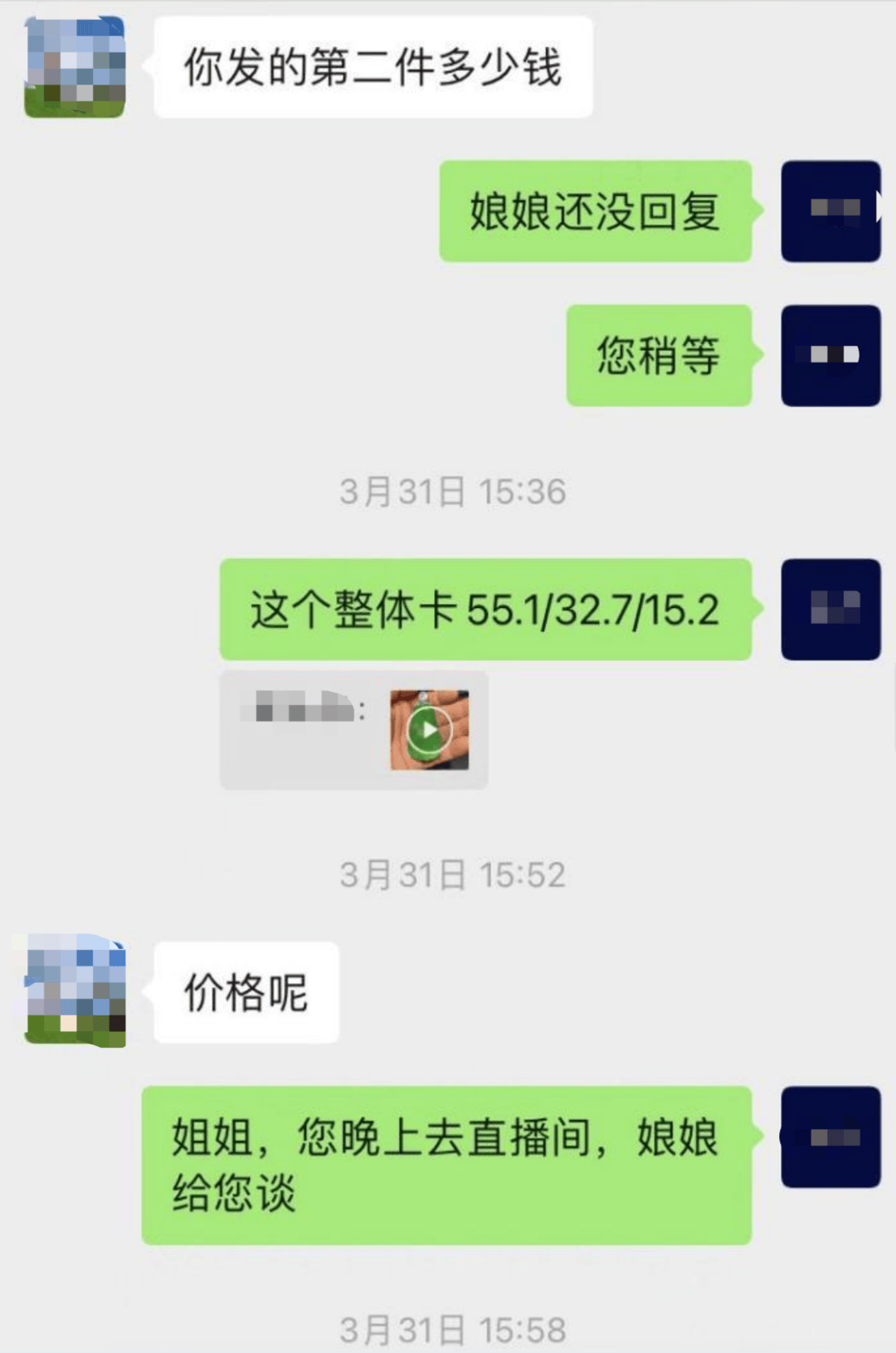Click the '这个整体卡55.1/32.7/15.2' bubble
Image resolution: width=896 pixels, height=1353 pixels.
click(x=485, y=612)
